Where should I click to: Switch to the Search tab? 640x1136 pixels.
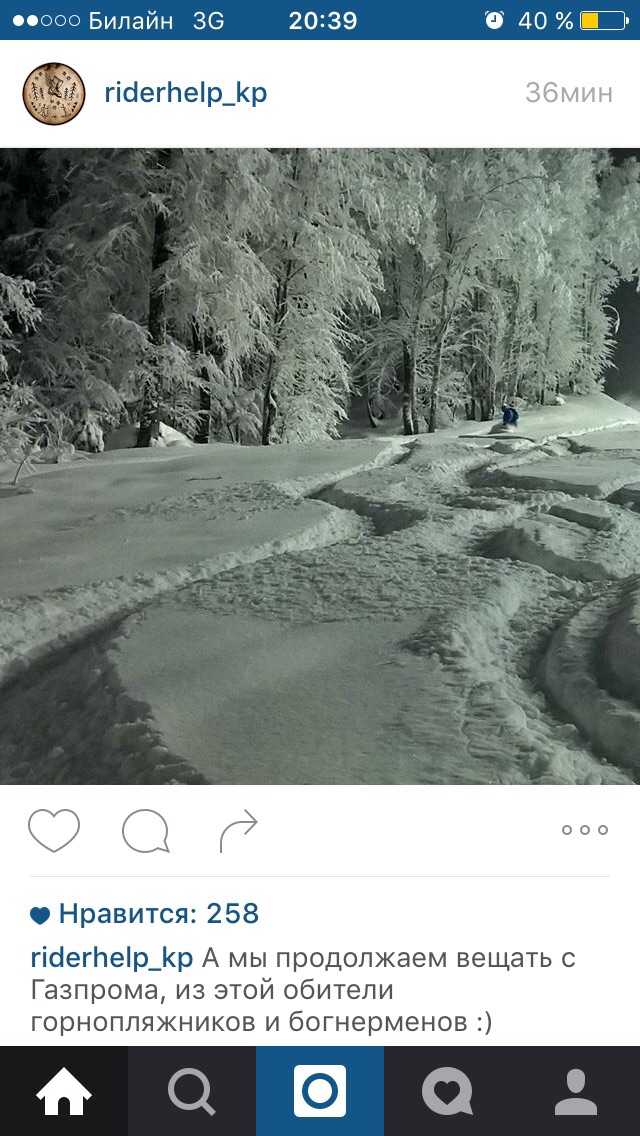pyautogui.click(x=192, y=1091)
